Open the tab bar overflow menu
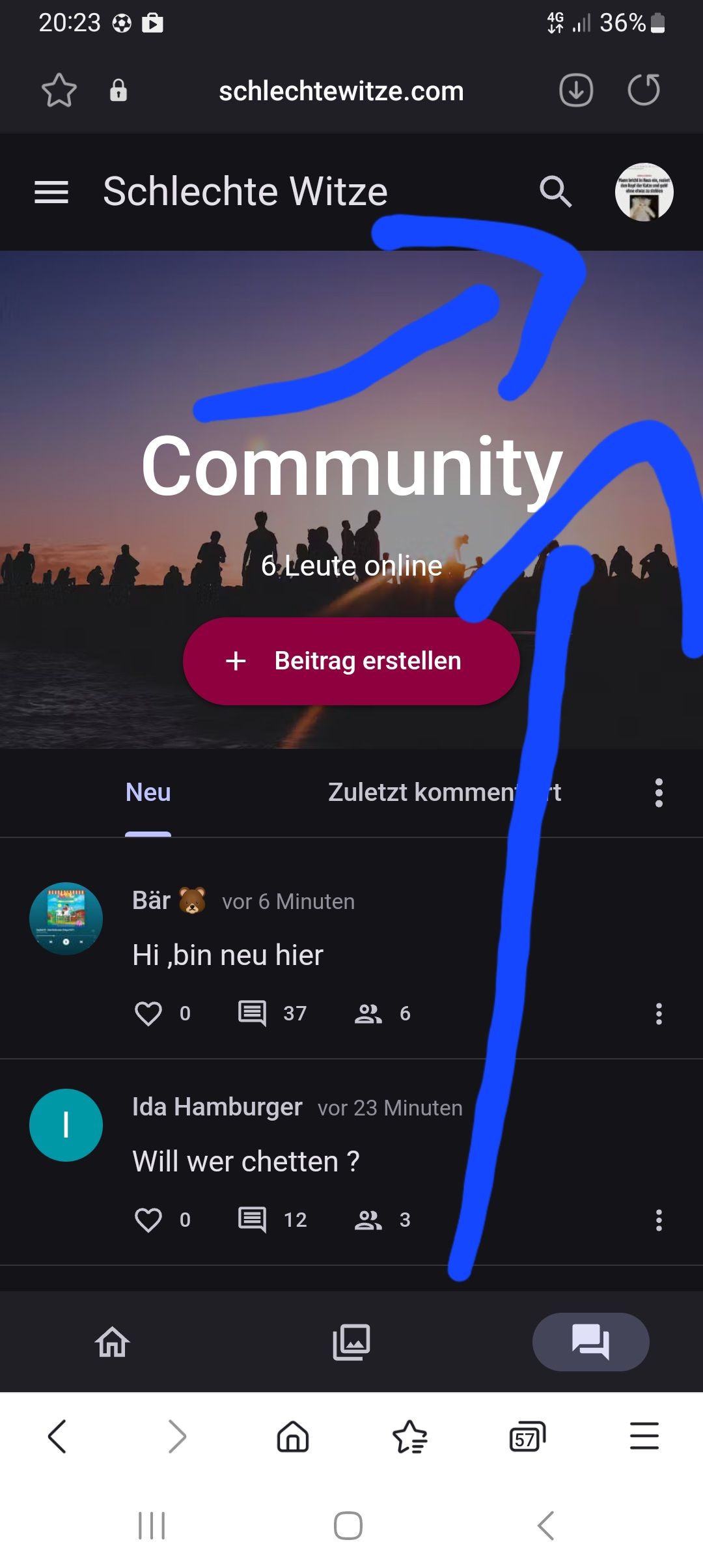Screen dimensions: 703x1568 click(x=659, y=792)
